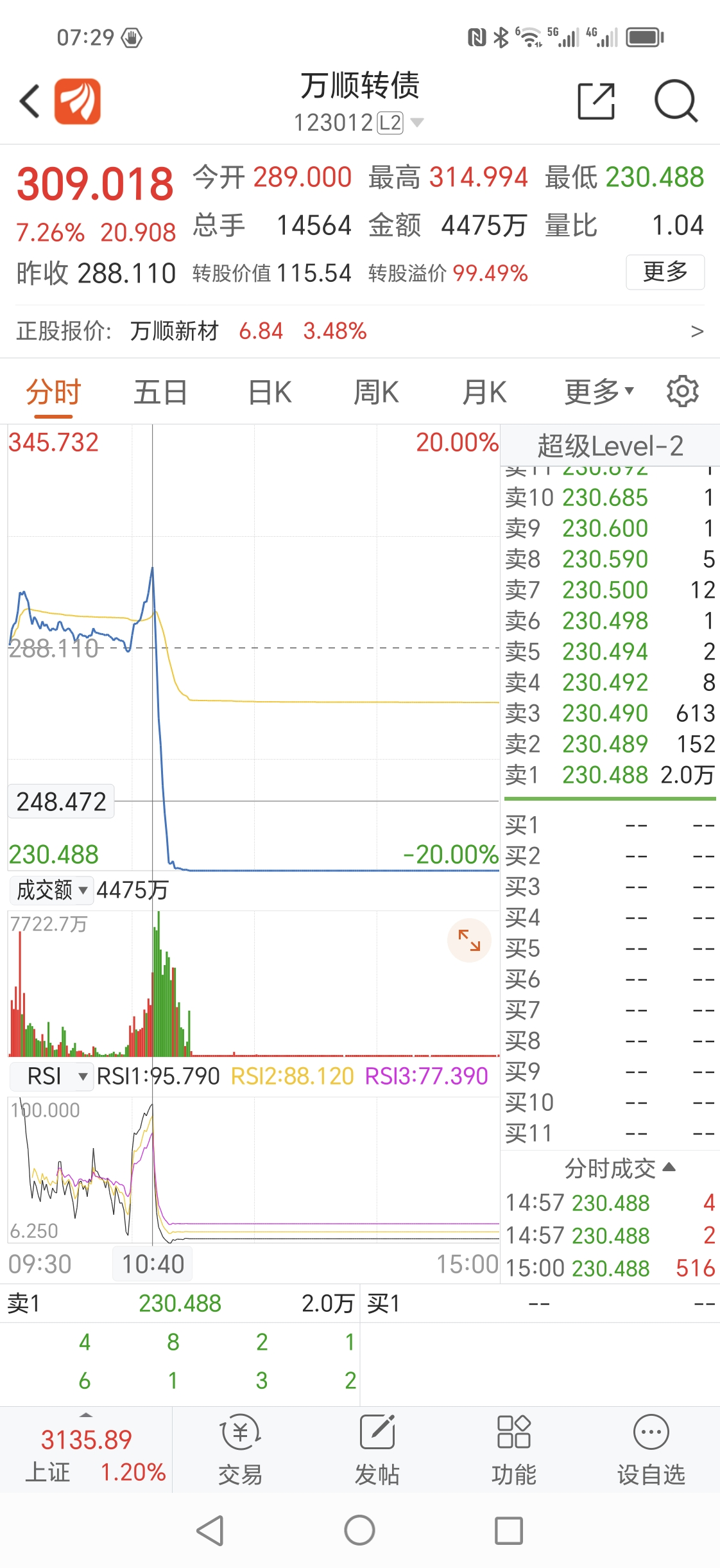Open the 功能 functions menu

click(x=513, y=1450)
